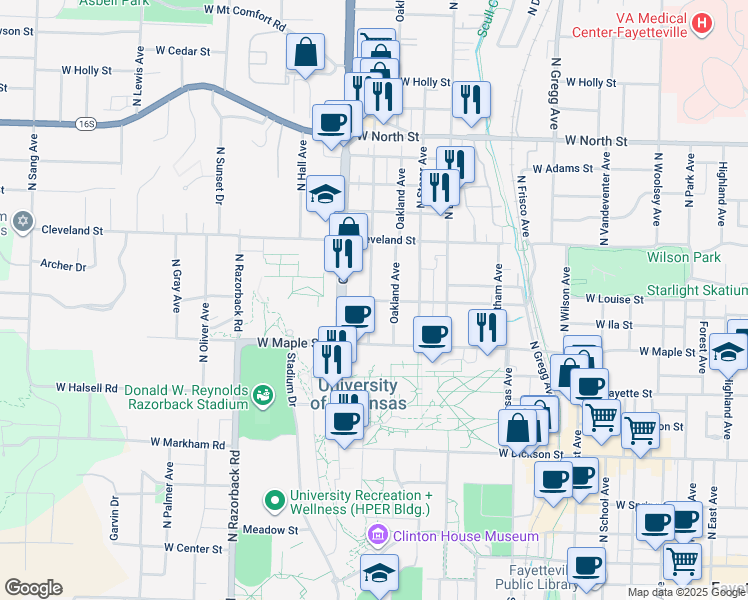Image resolution: width=748 pixels, height=600 pixels.
Task: Select graduation cap marker near Forest Ave
Action: pos(728,353)
